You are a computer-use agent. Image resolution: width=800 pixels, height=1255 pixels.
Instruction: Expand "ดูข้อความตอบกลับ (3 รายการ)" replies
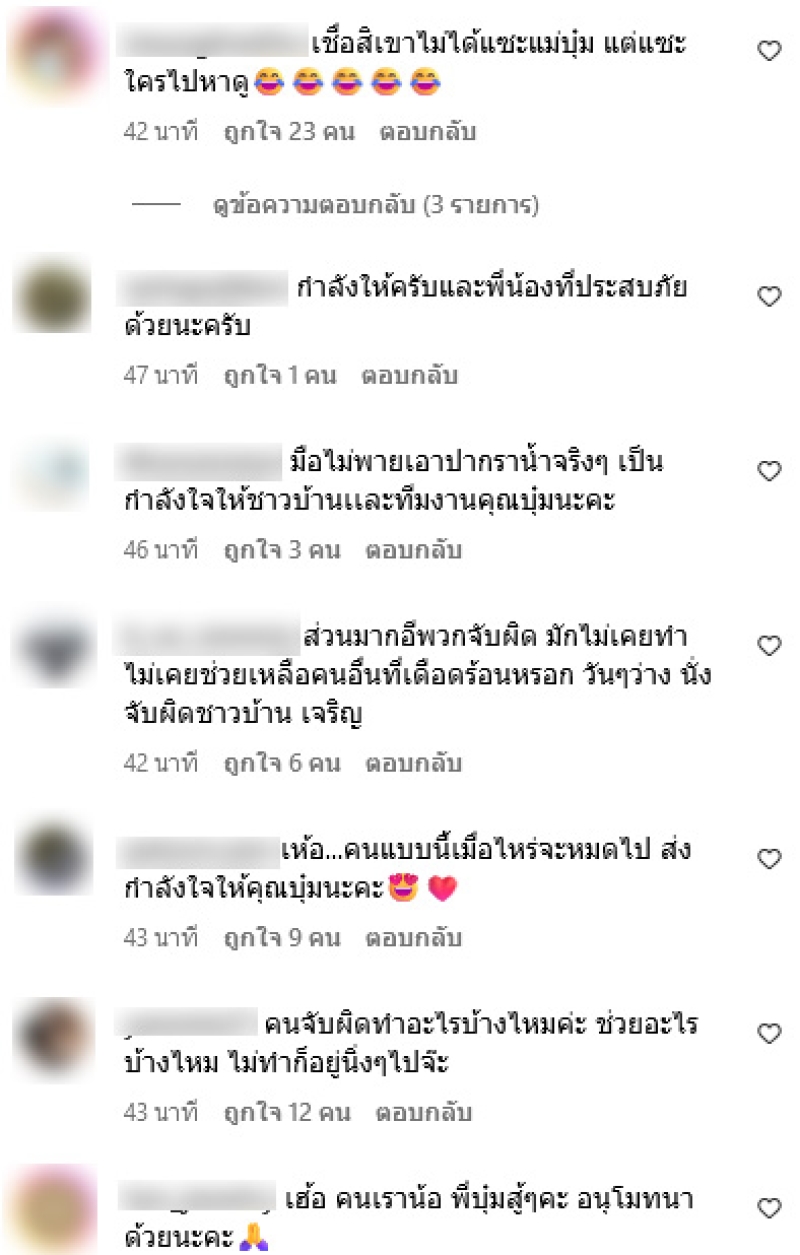pos(376,206)
